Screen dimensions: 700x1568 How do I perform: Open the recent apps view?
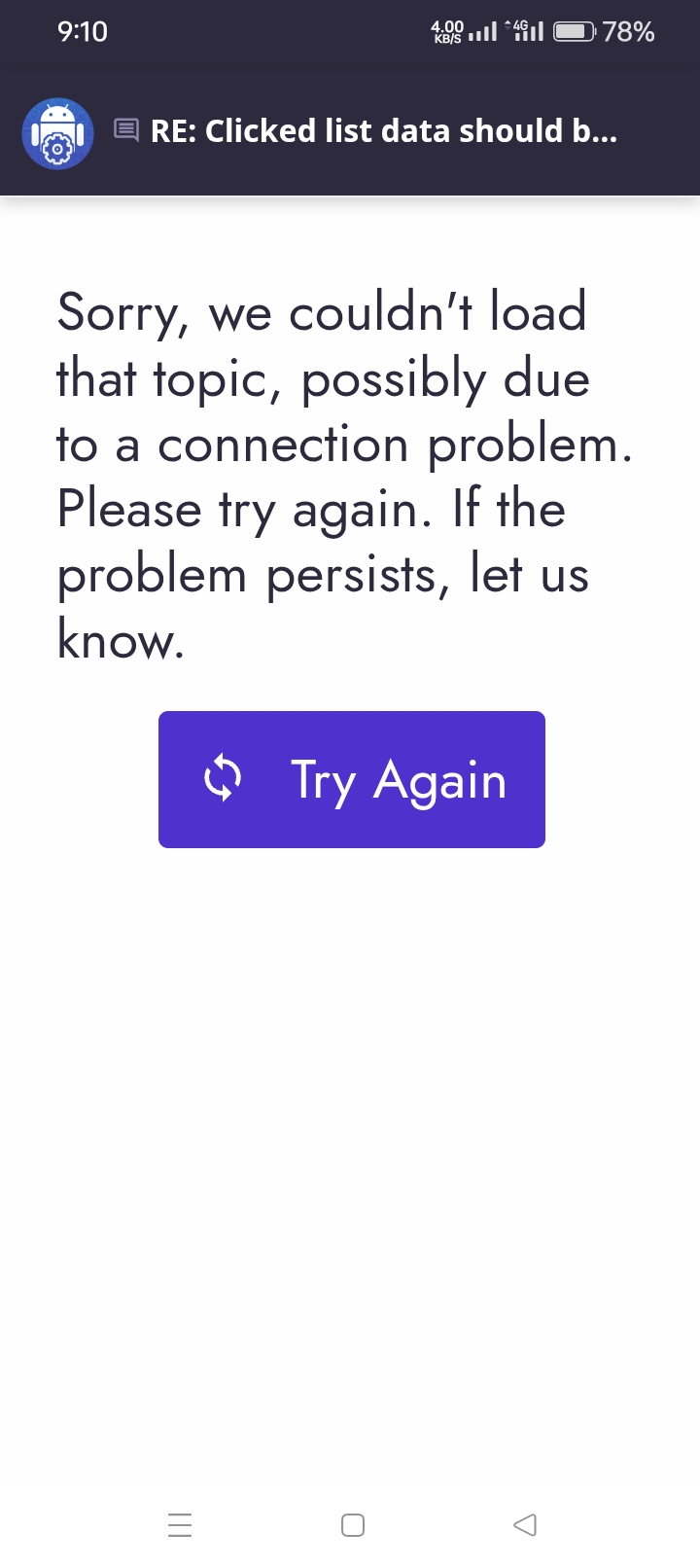180,1524
